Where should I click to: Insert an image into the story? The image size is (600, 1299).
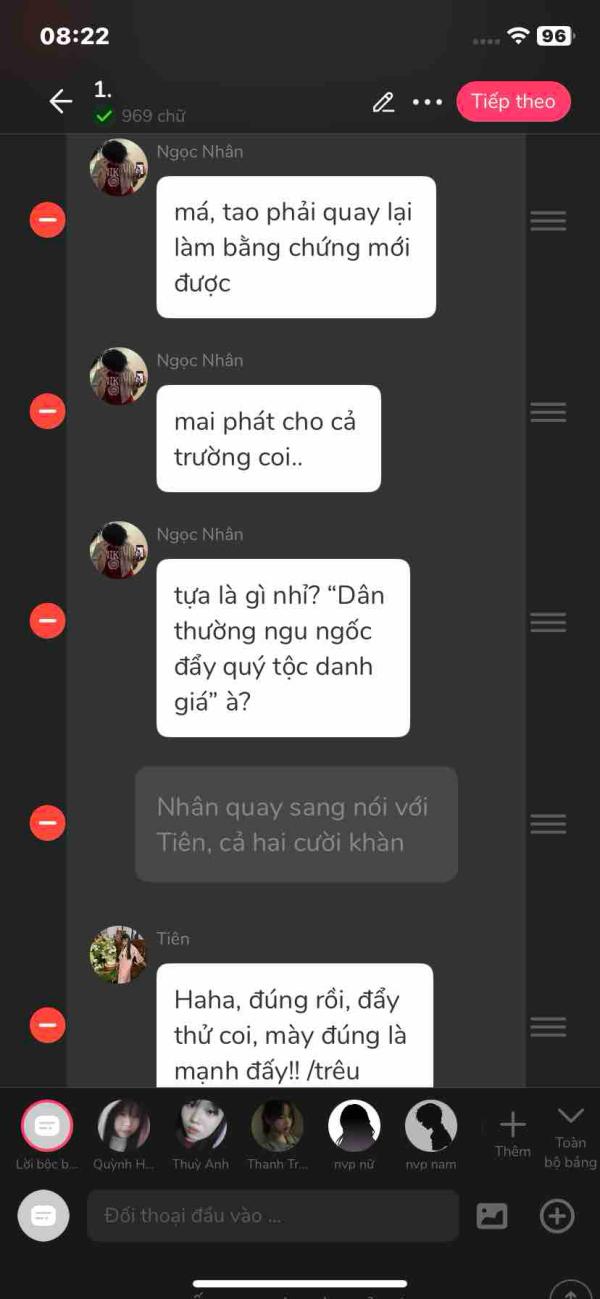tap(491, 1216)
